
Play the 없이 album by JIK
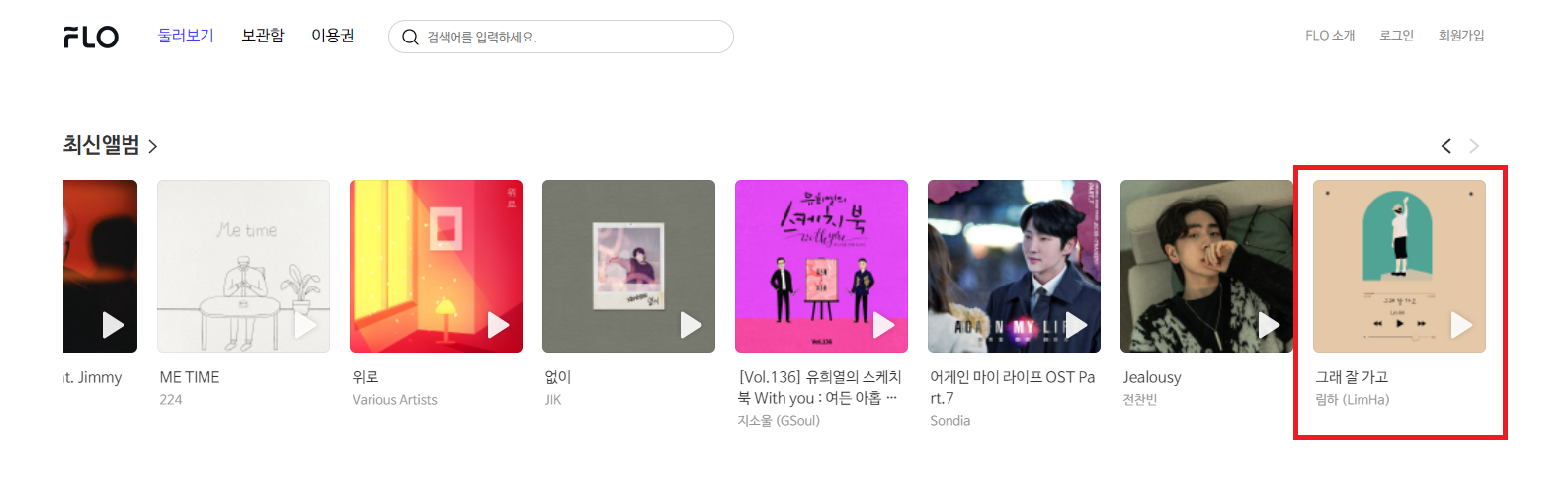pos(692,325)
